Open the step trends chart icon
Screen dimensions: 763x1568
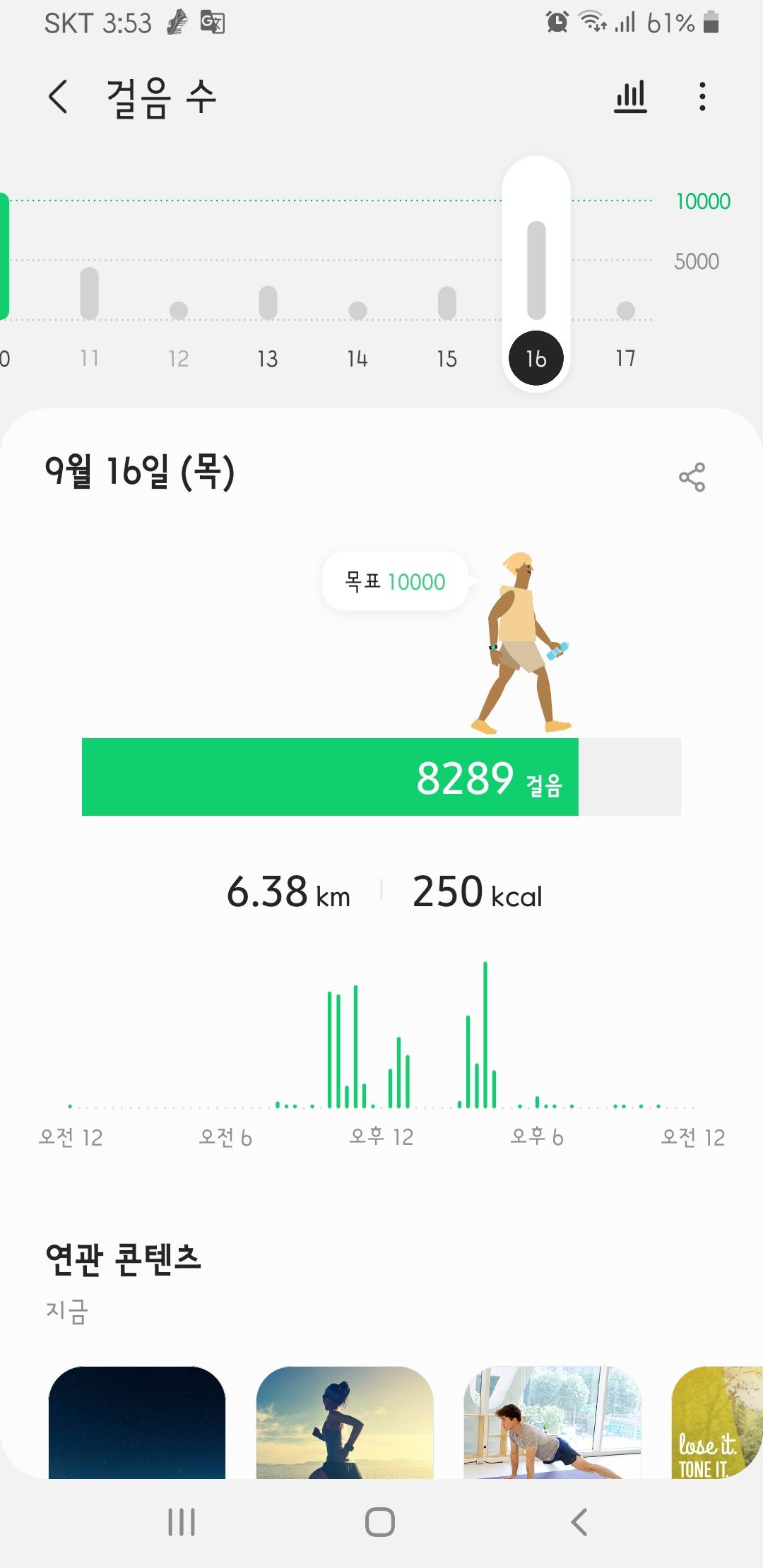(x=630, y=97)
